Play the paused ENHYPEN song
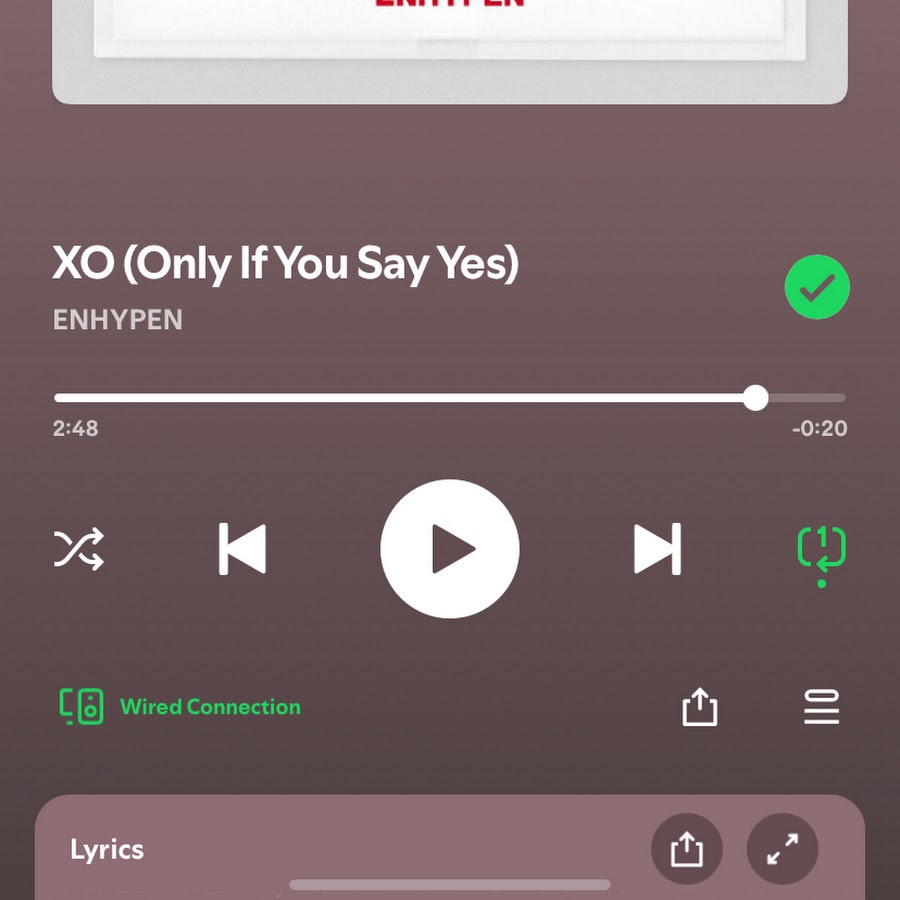This screenshot has width=900, height=900. click(450, 548)
